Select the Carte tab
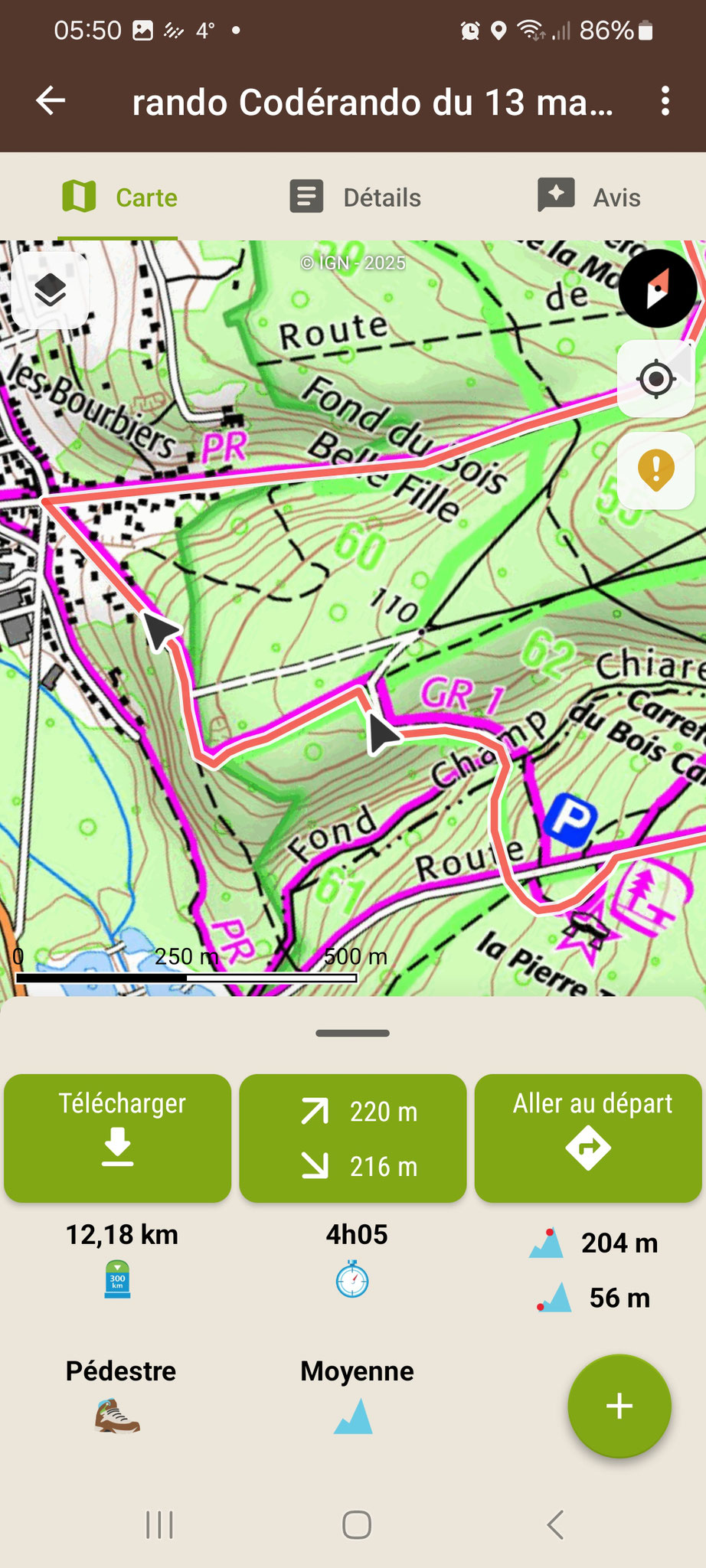This screenshot has height=1568, width=706. point(119,198)
